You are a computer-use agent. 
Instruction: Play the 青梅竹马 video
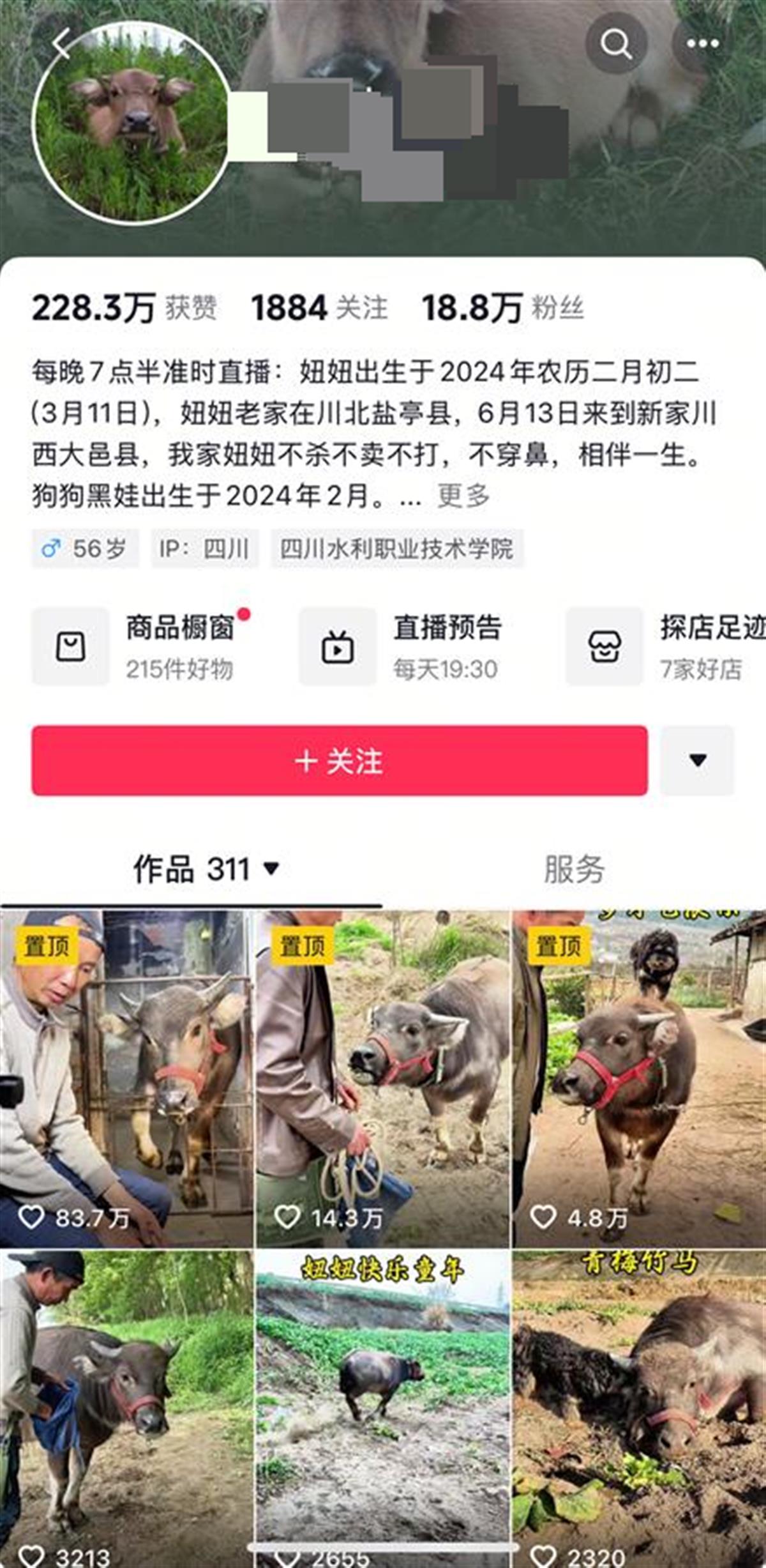click(638, 1405)
